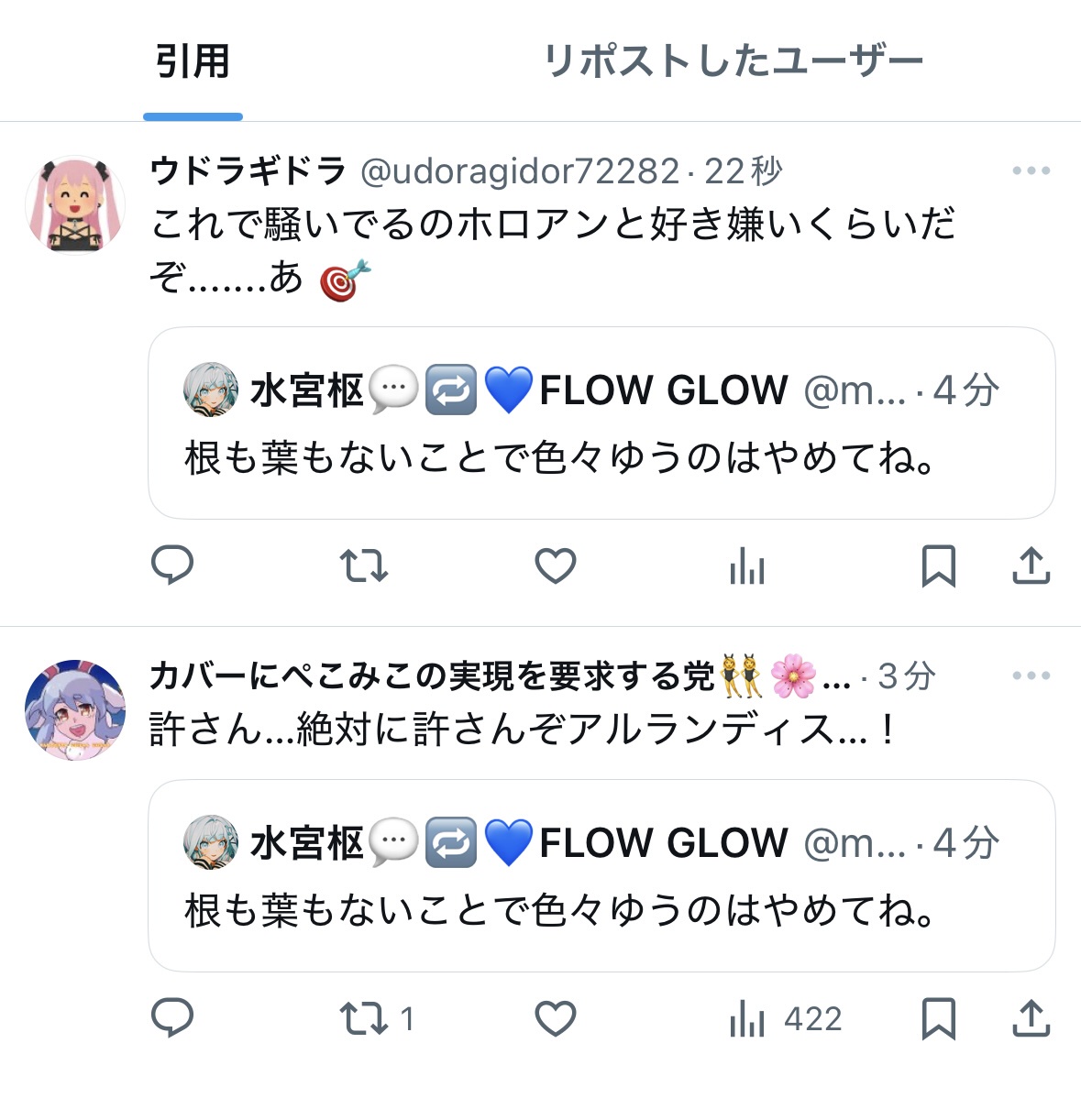Viewport: 1081px width, 1120px height.
Task: Share the 許さん…アルランディス post
Action: click(1031, 1018)
